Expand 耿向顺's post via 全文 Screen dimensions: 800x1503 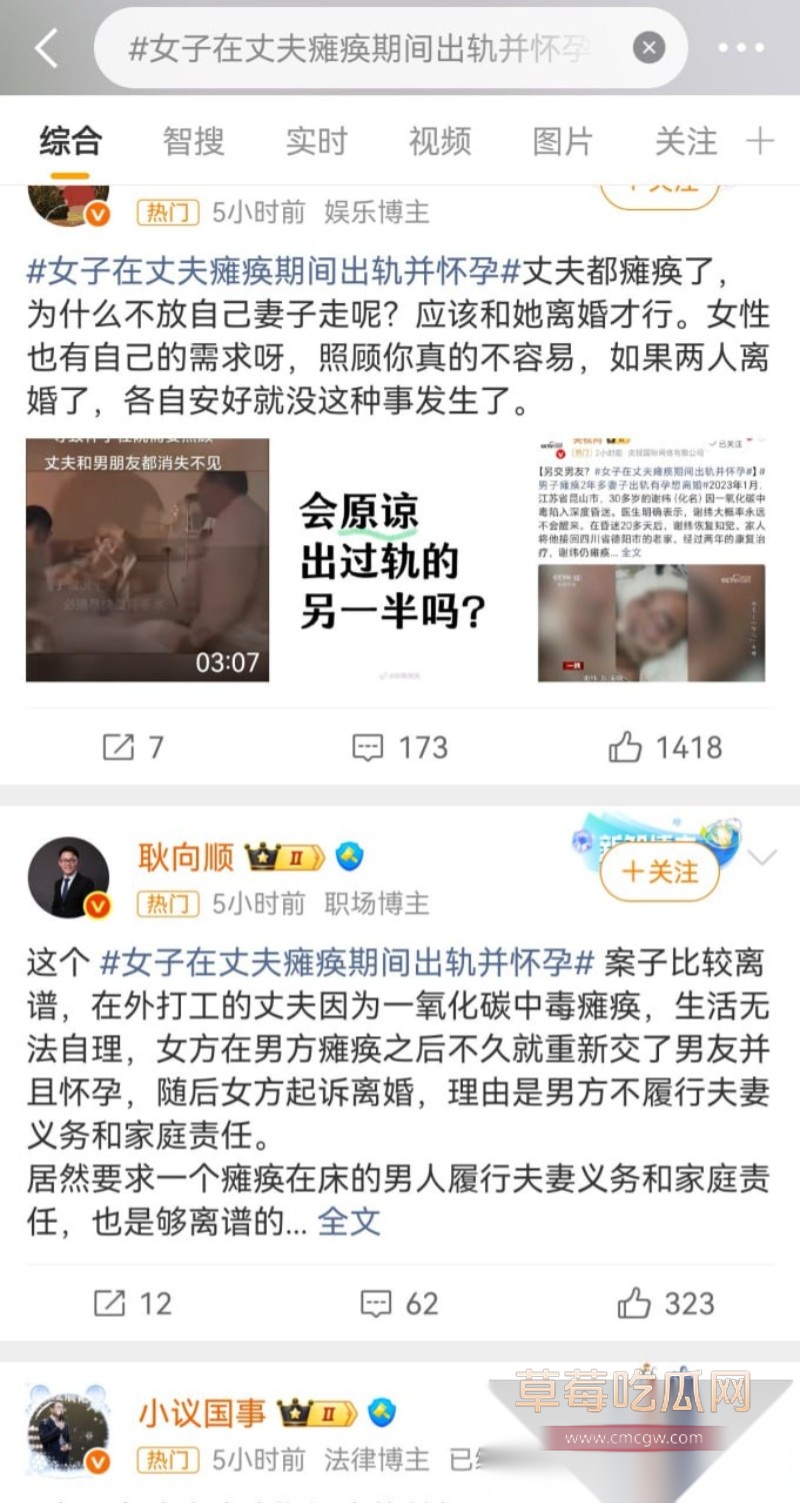click(349, 1221)
